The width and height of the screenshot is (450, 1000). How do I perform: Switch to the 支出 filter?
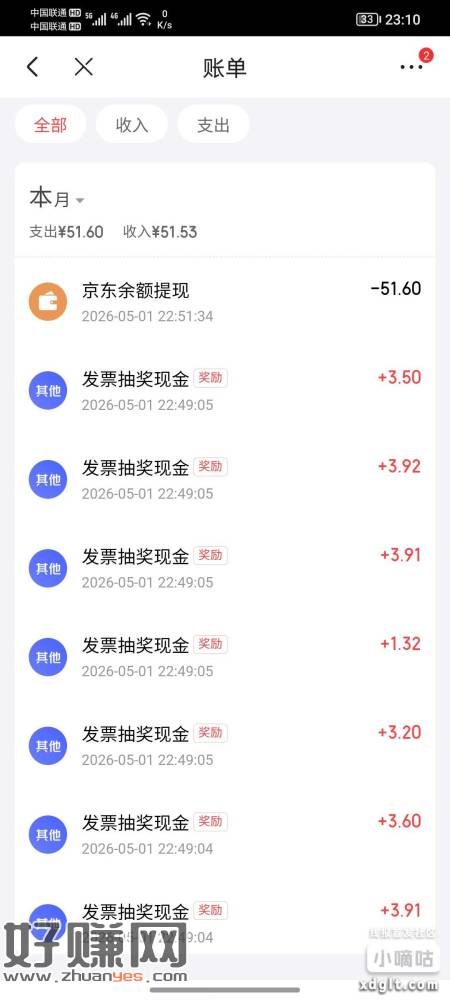pyautogui.click(x=214, y=125)
